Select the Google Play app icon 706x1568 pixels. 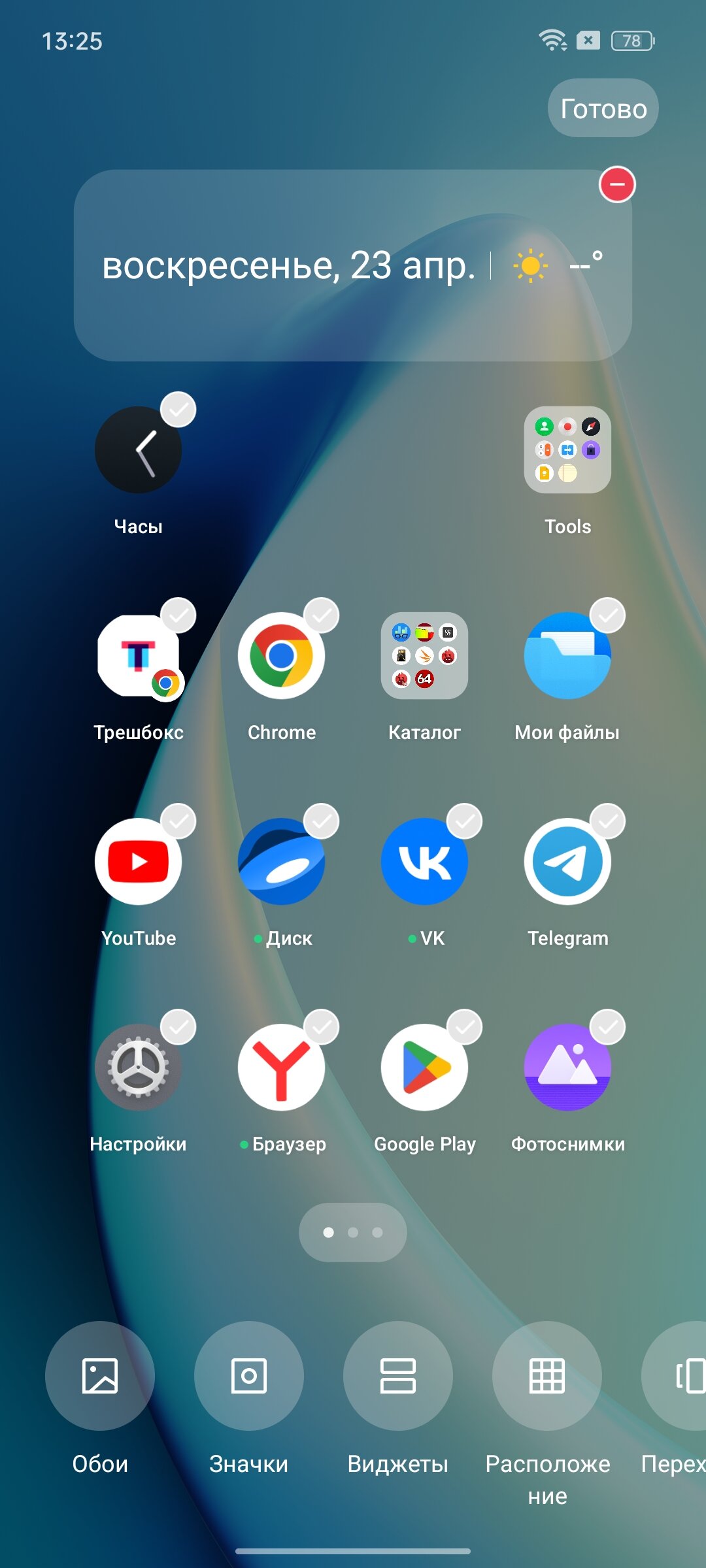424,1068
